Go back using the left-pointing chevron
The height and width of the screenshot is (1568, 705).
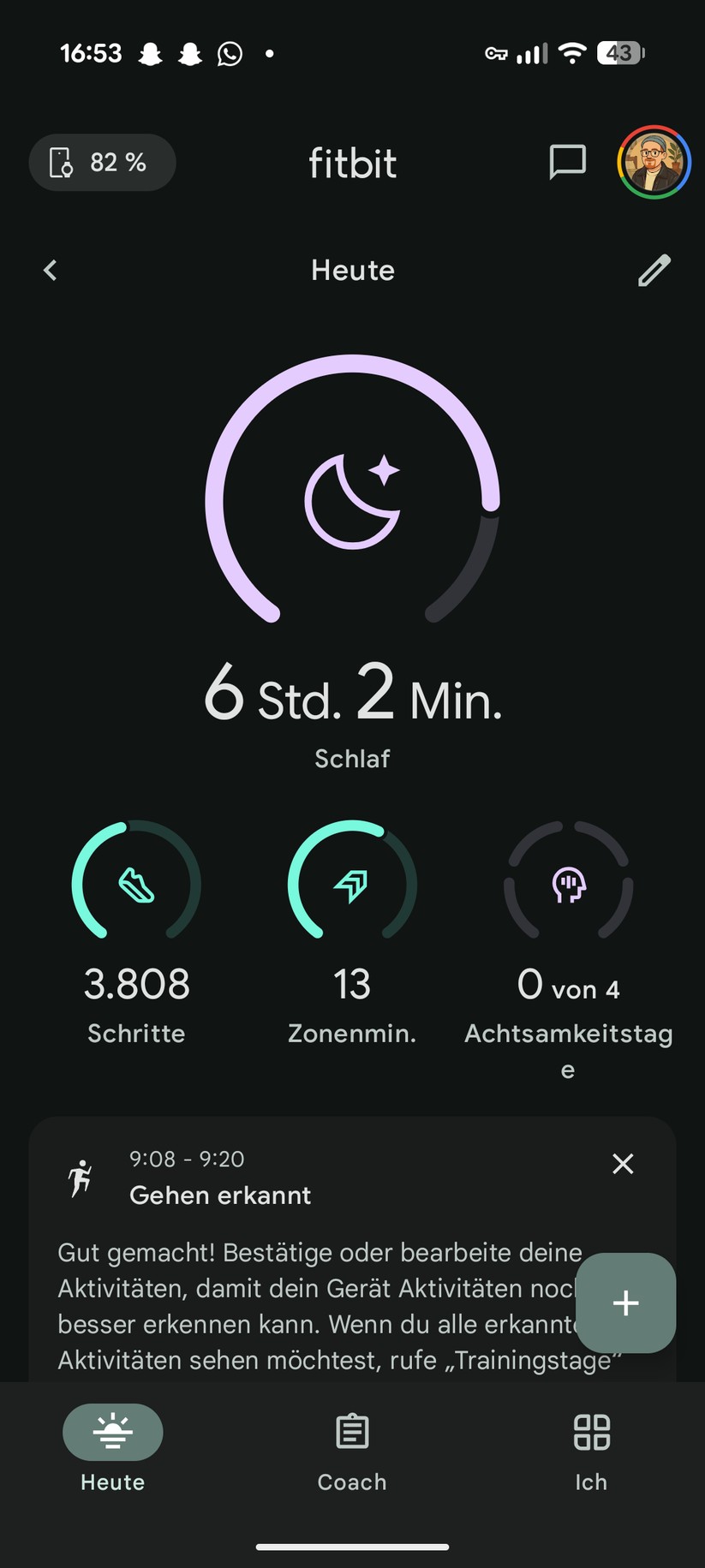click(x=49, y=270)
